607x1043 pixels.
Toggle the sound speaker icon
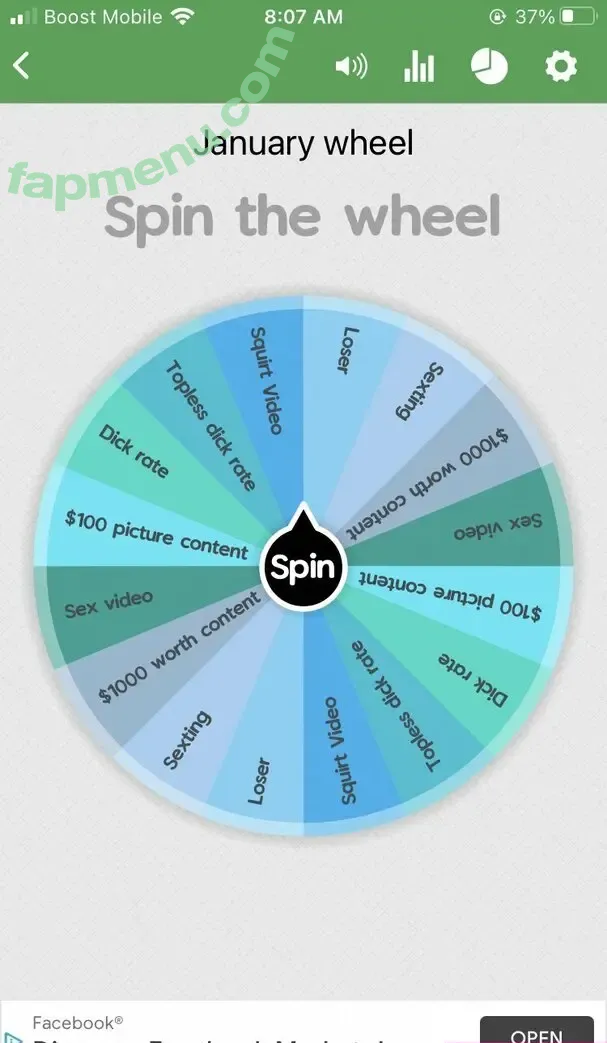point(351,67)
